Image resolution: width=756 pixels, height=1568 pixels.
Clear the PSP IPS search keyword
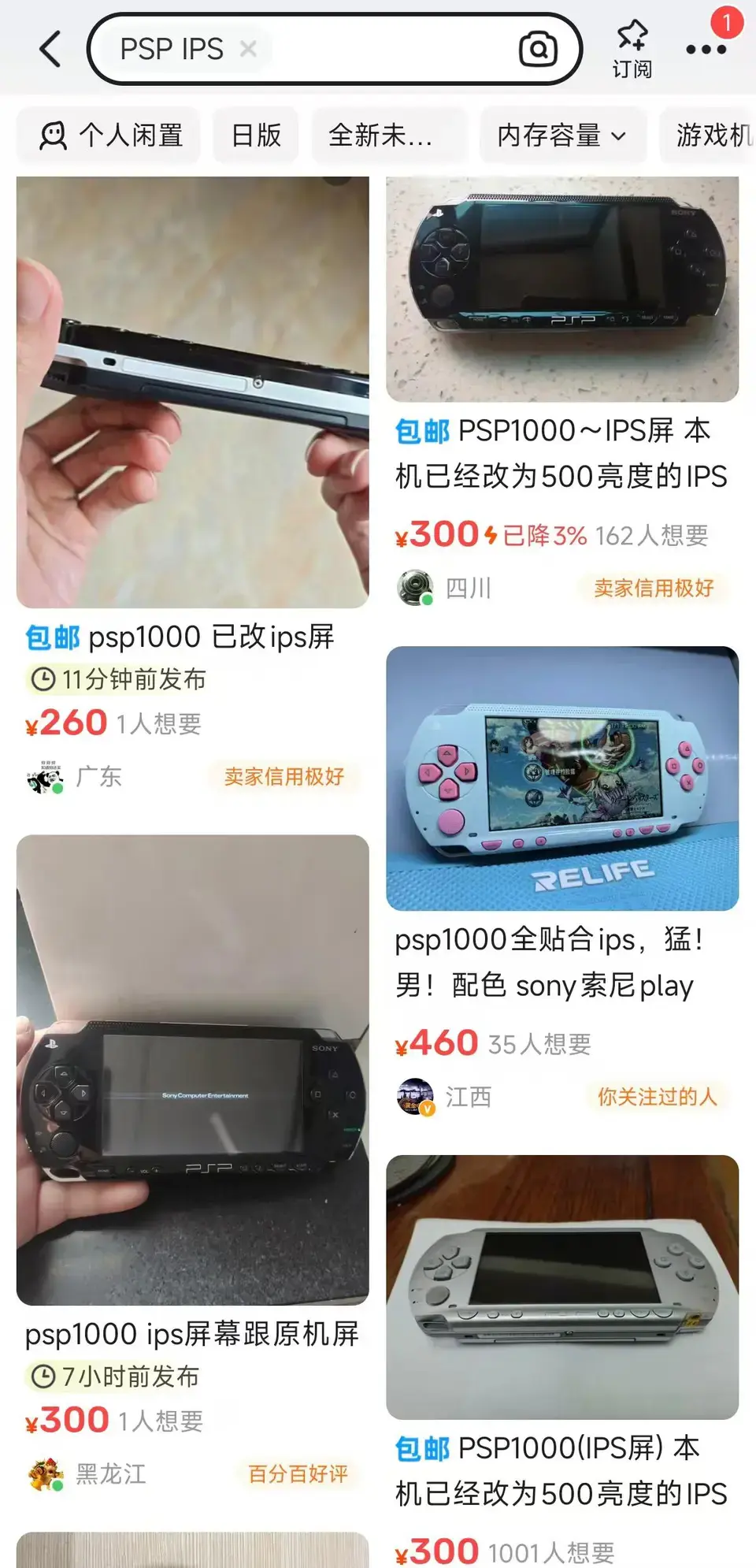click(248, 49)
